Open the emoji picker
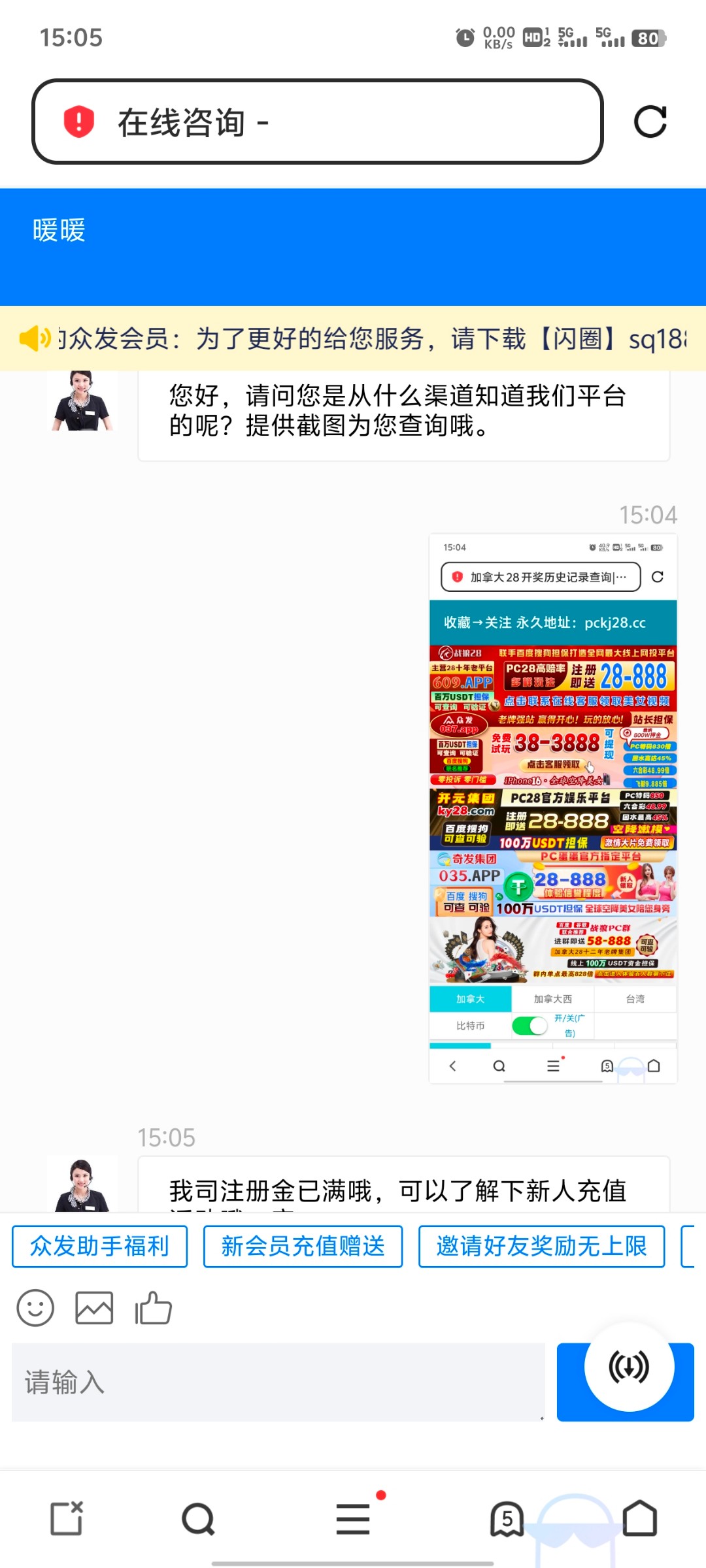The image size is (706, 1568). pyautogui.click(x=35, y=1308)
